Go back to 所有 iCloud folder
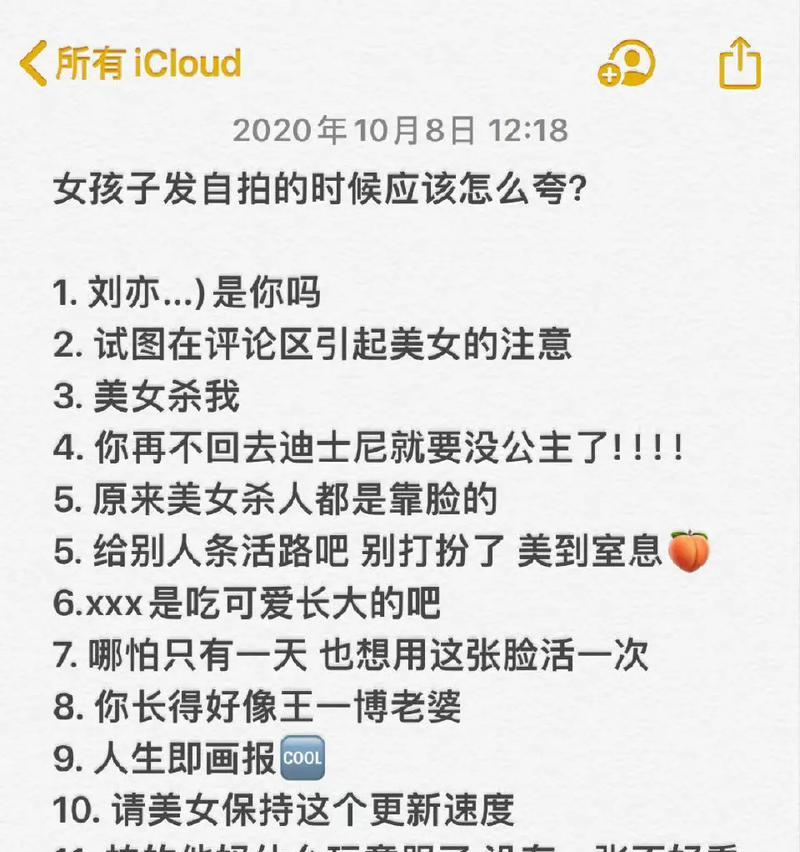800x852 pixels. click(x=130, y=63)
